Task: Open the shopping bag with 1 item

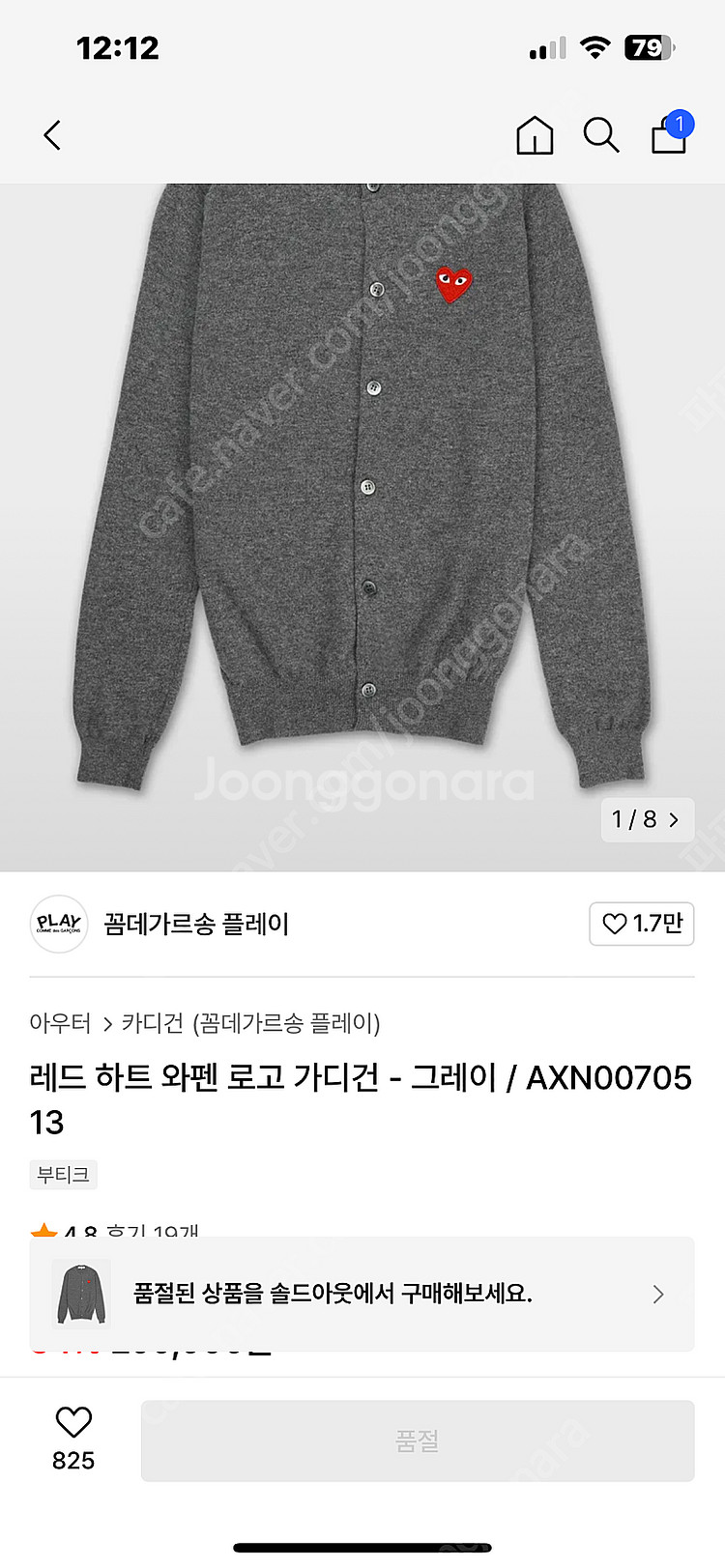Action: click(669, 134)
